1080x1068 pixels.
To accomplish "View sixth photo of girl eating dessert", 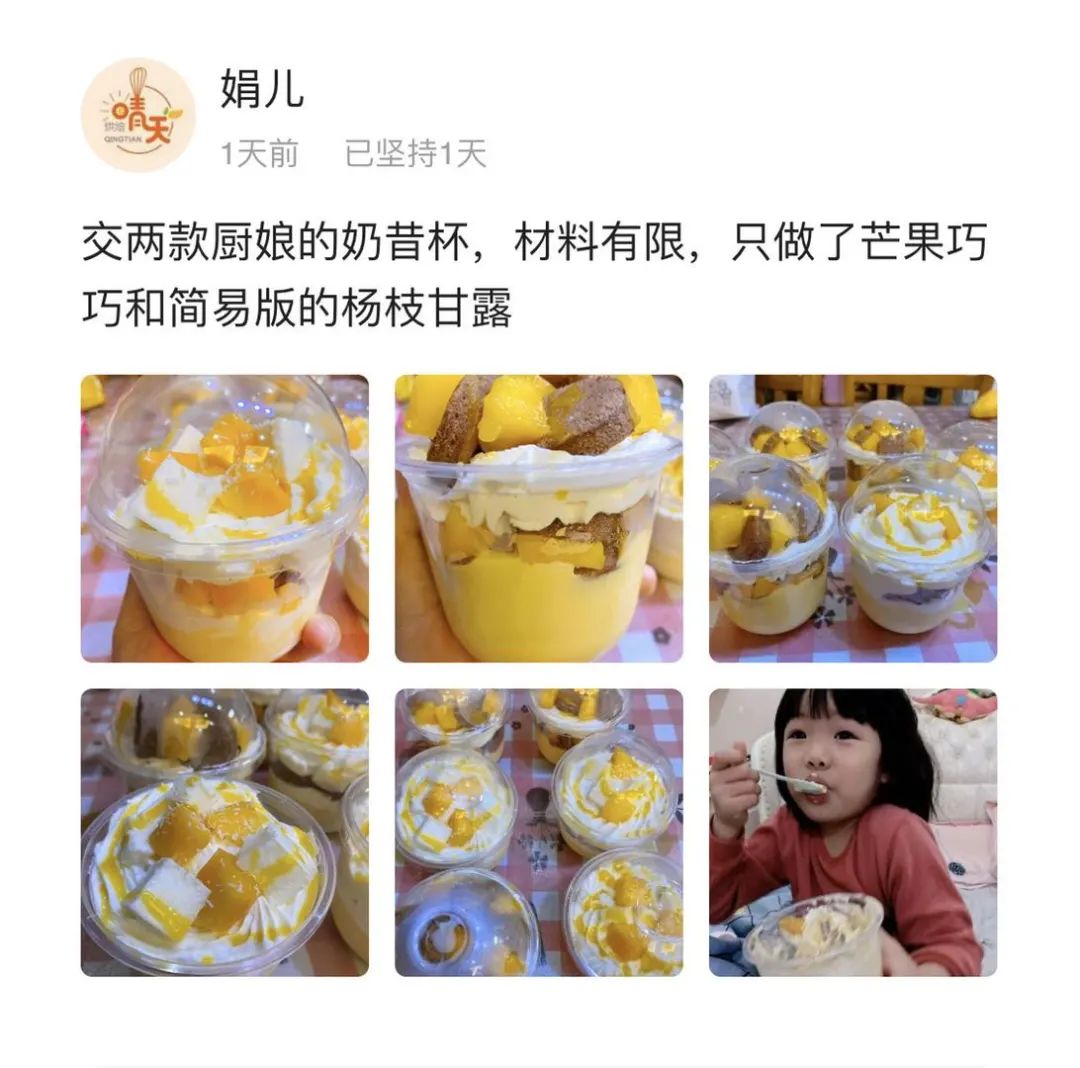I will click(x=852, y=832).
